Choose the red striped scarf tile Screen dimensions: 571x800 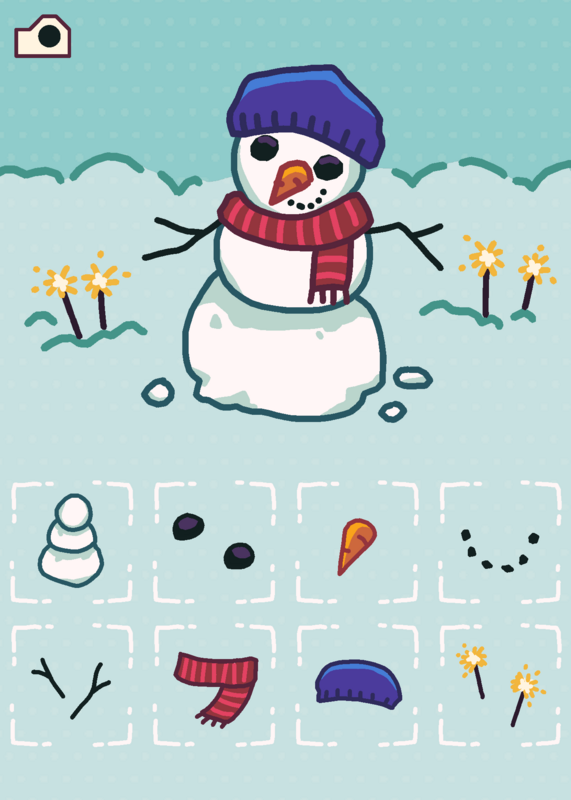214,685
